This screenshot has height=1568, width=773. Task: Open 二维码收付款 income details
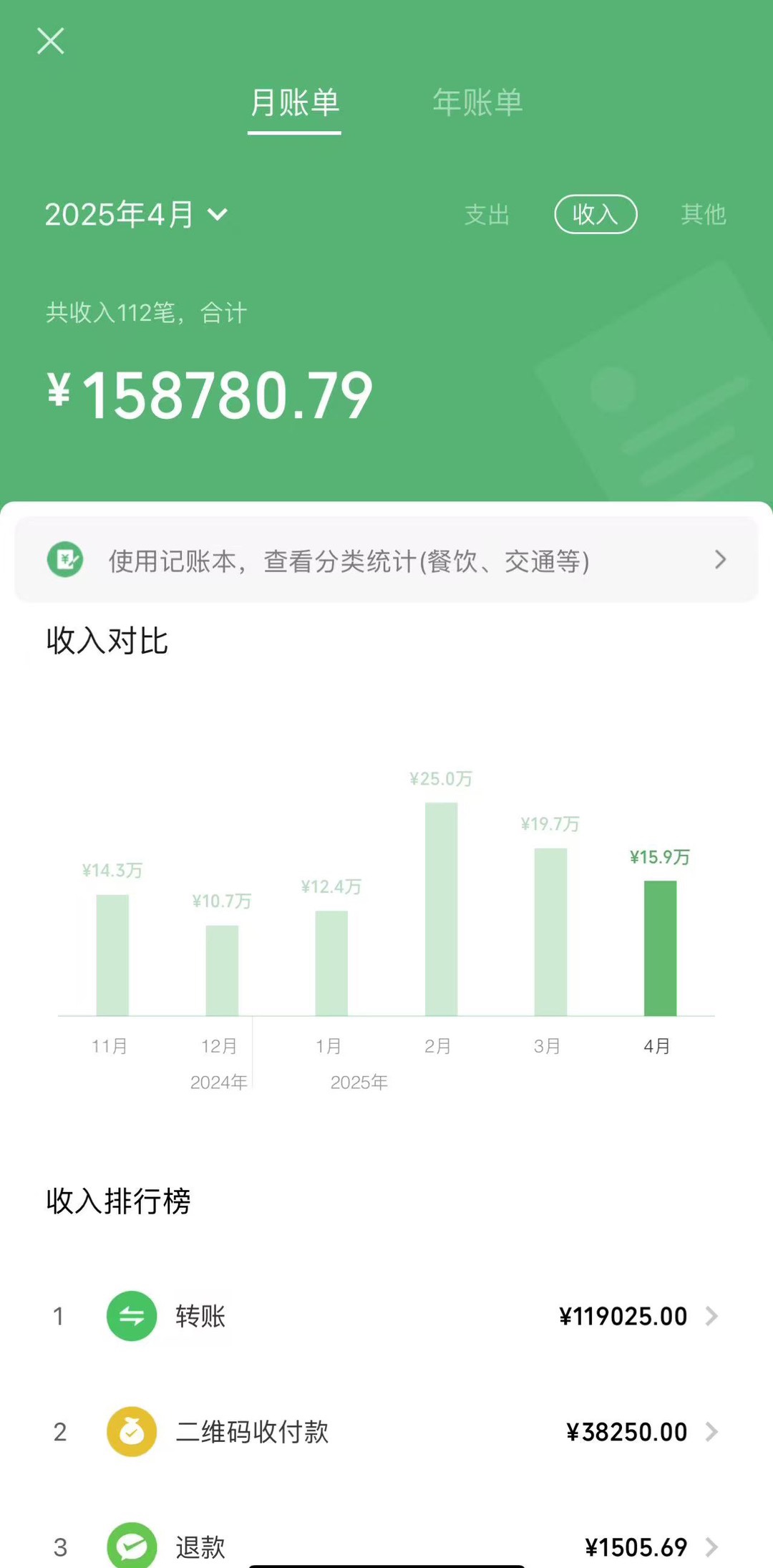[x=386, y=1432]
